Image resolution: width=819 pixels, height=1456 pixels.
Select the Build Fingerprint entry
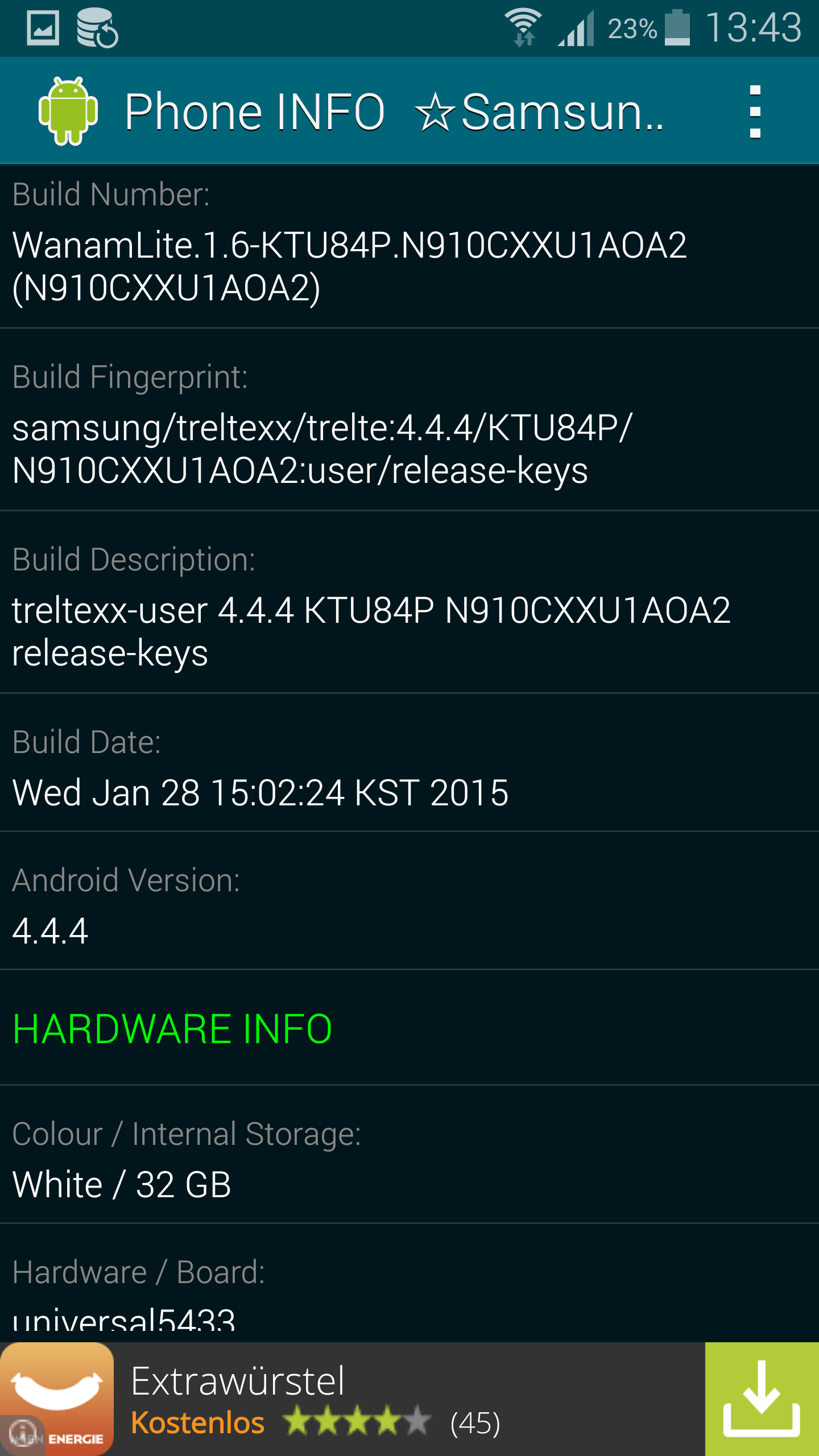coord(409,420)
